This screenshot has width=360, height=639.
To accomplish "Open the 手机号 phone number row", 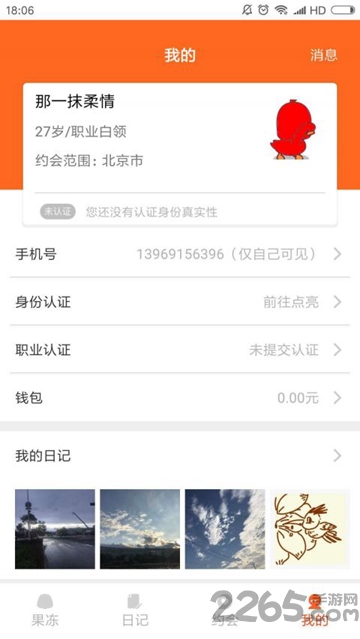I will [180, 254].
